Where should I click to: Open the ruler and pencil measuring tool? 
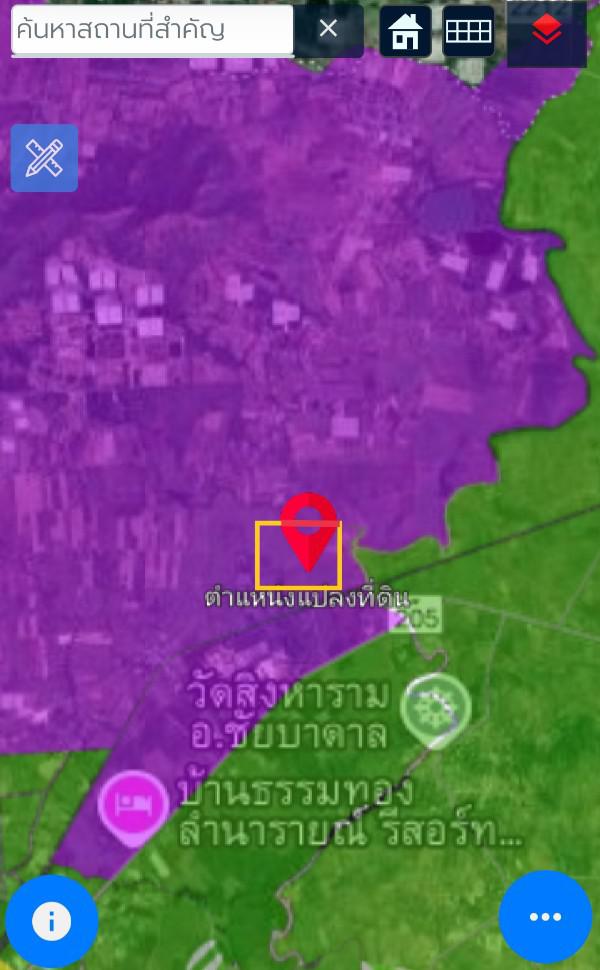(x=45, y=158)
